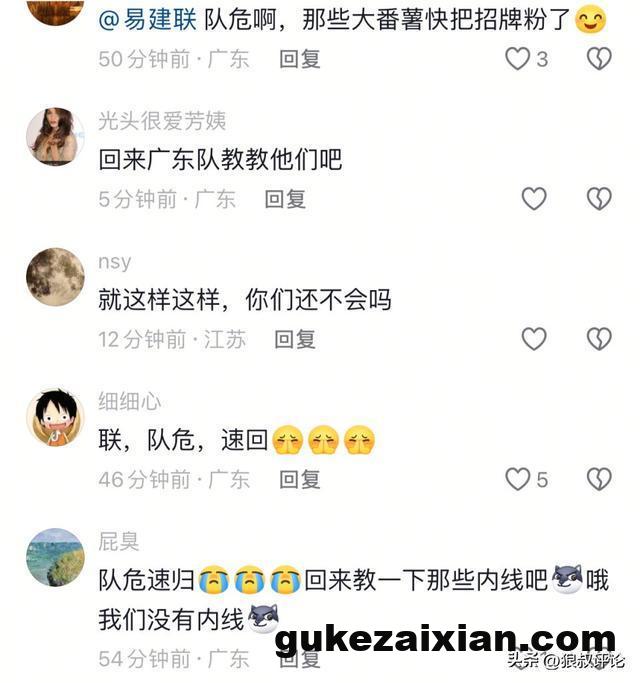Like the comment mentioning 易建联
This screenshot has height=683, width=640.
518,59
